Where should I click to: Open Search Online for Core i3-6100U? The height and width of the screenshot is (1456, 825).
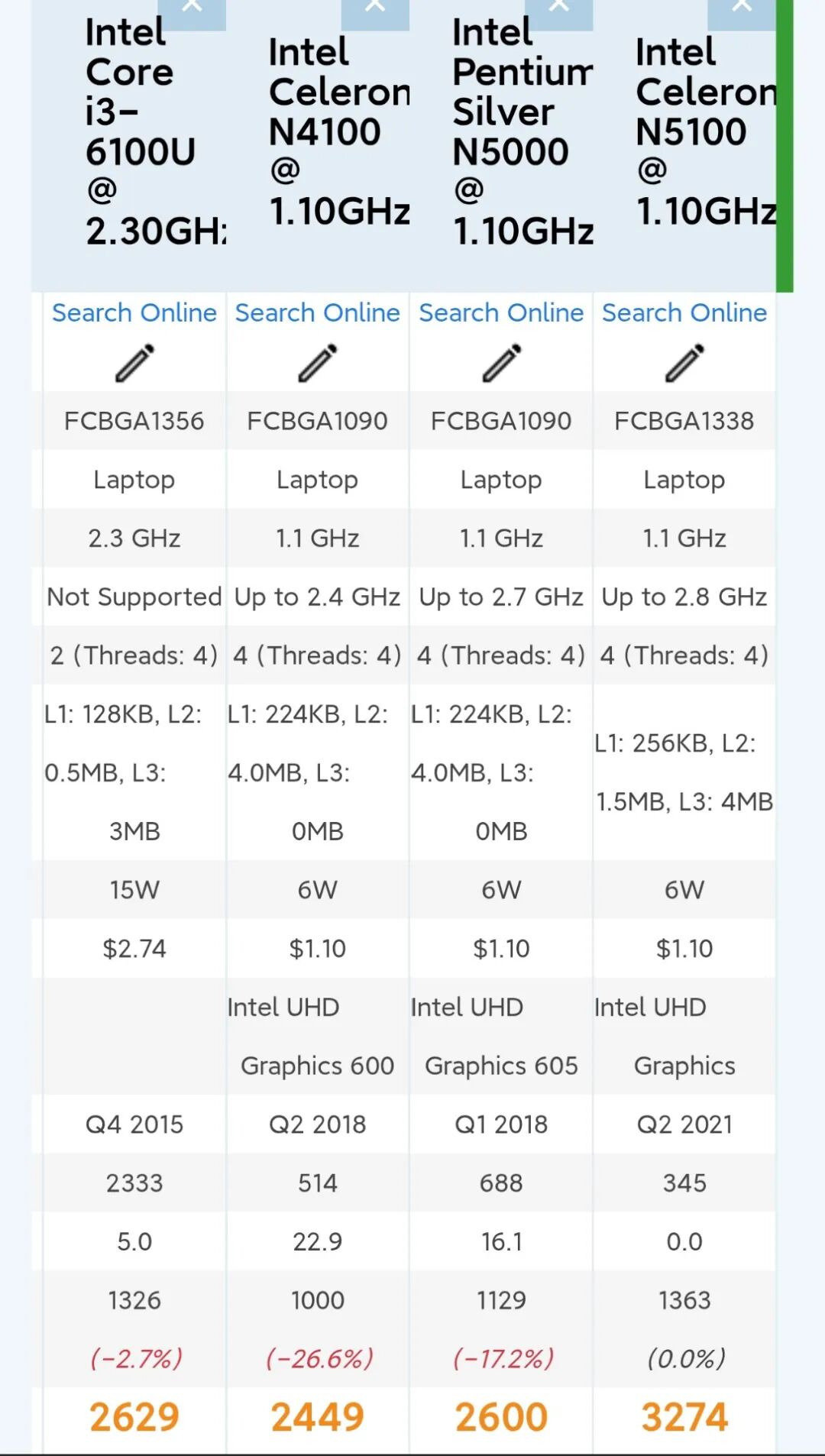[133, 312]
